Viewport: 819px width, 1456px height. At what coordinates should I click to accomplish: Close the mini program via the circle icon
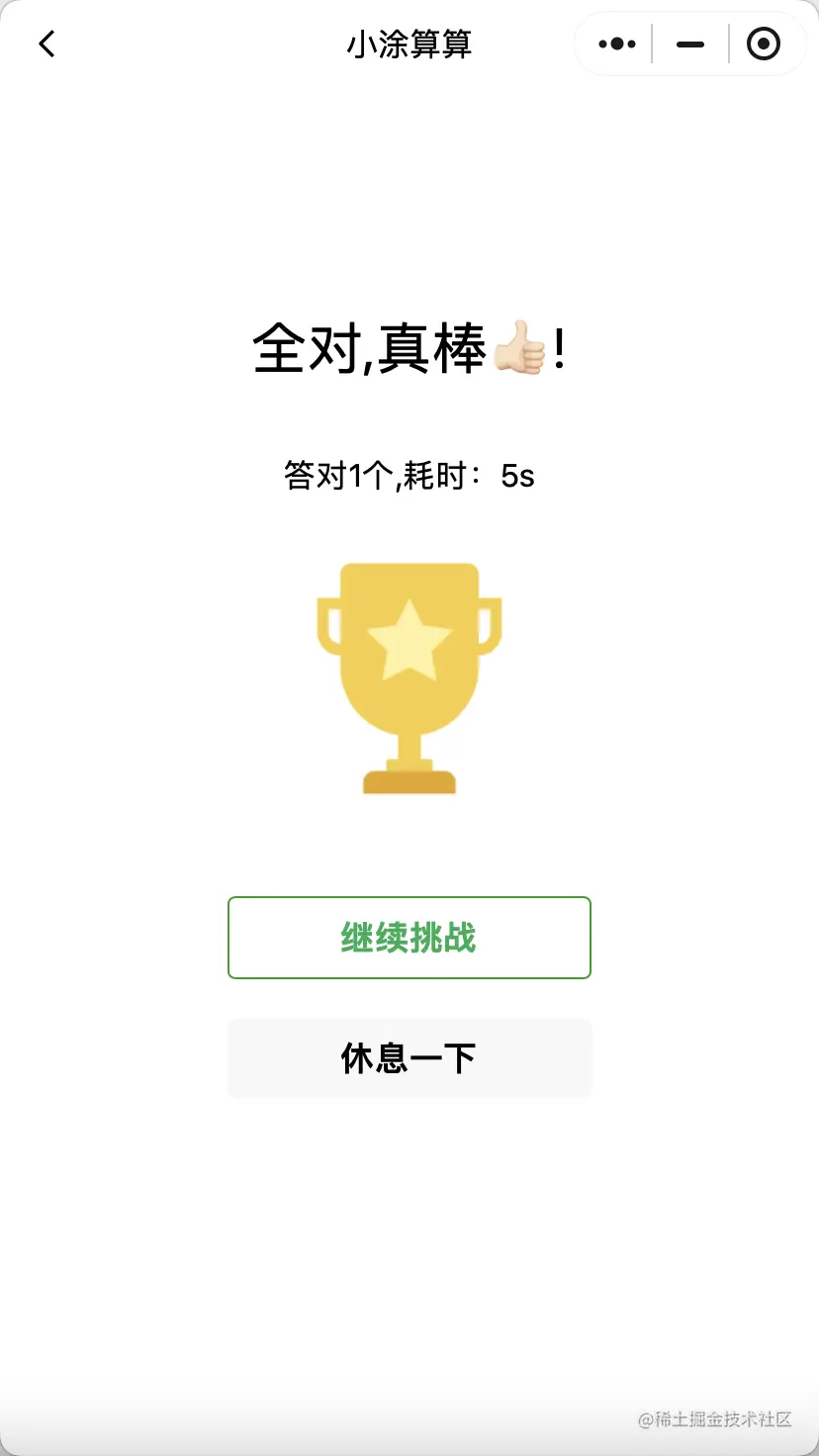tap(763, 44)
